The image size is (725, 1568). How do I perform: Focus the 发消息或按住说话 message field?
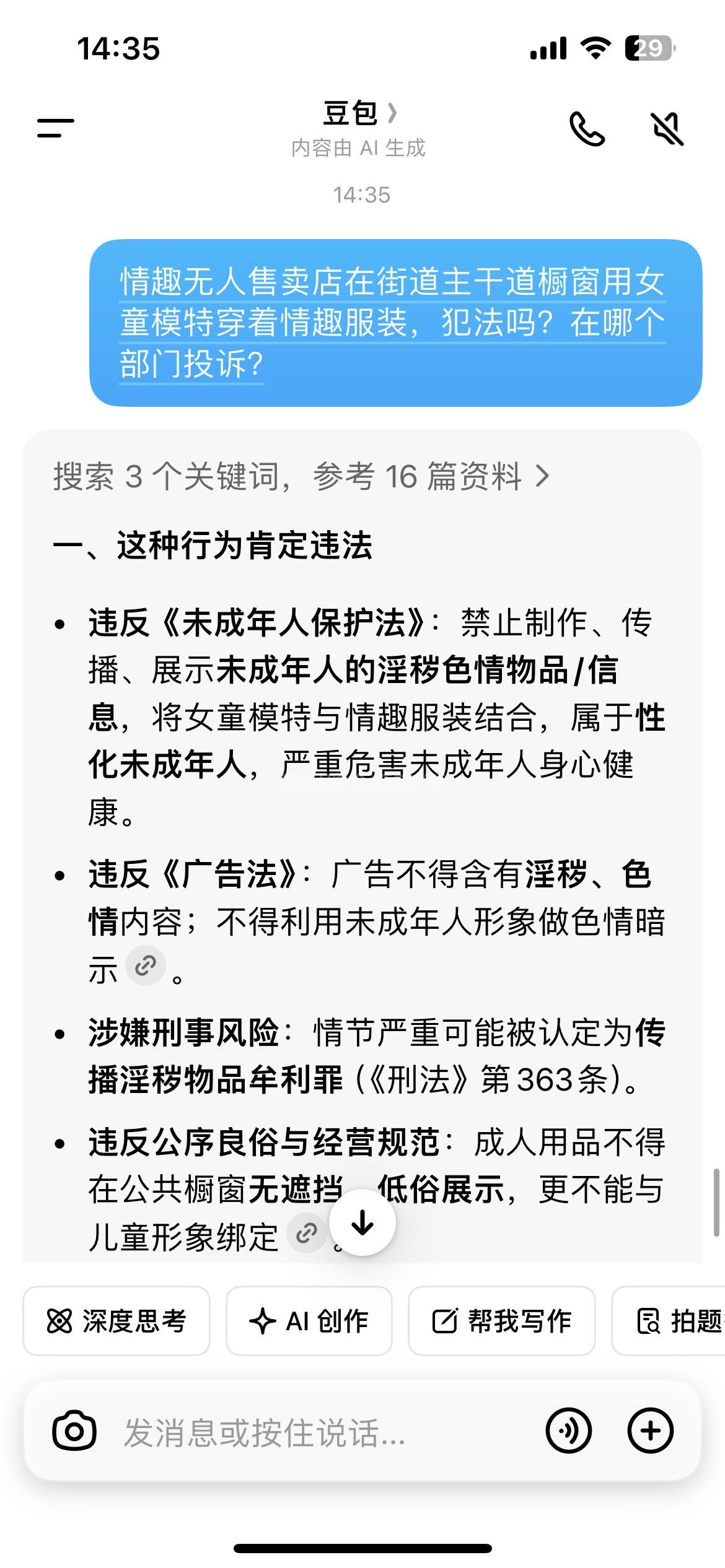pyautogui.click(x=310, y=1431)
